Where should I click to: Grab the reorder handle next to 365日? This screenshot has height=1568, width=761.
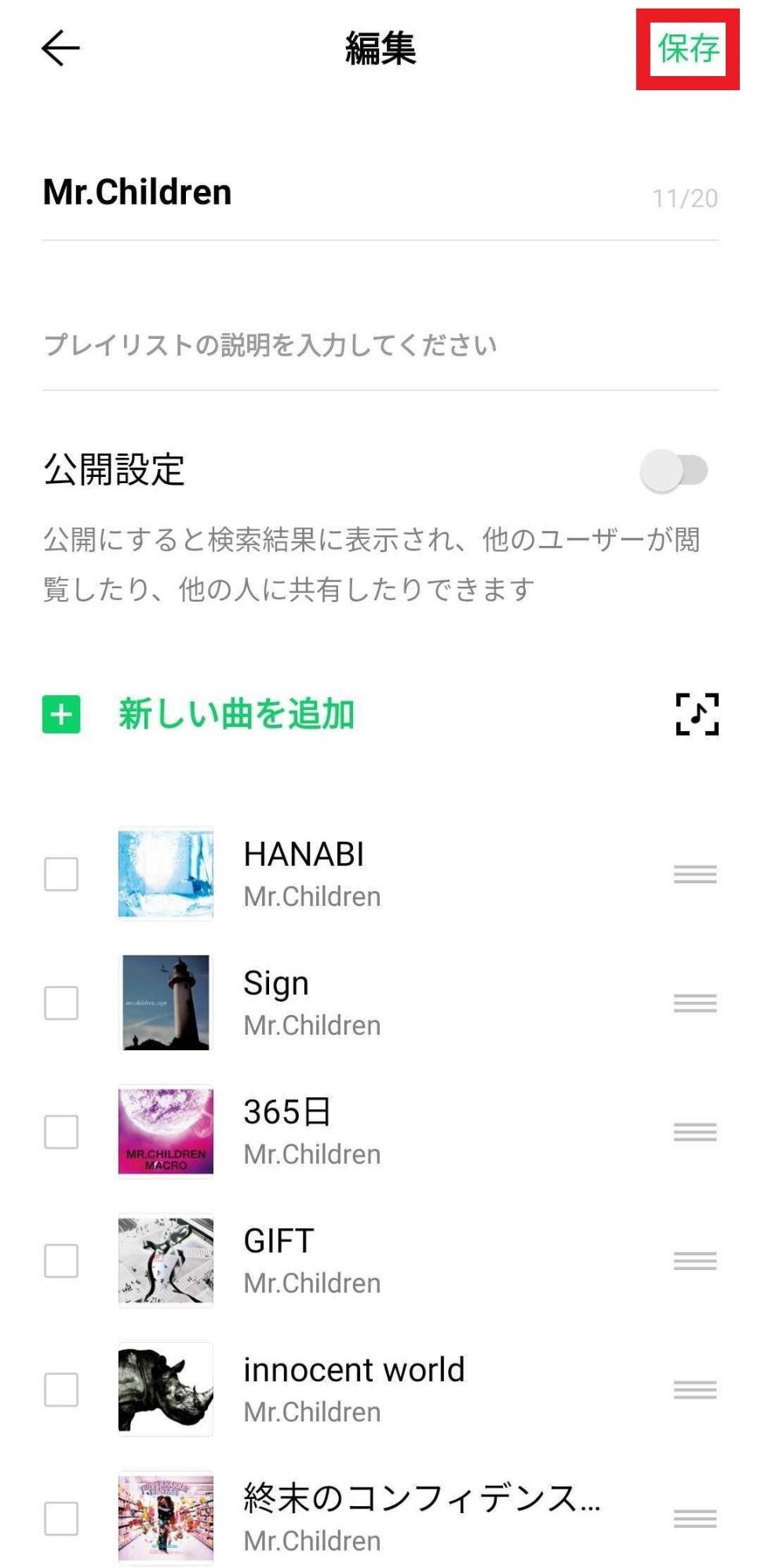695,1131
